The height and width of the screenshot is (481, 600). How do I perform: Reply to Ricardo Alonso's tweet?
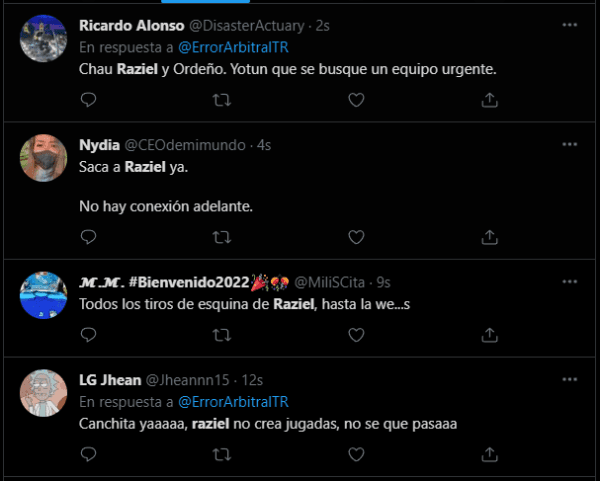pos(88,100)
